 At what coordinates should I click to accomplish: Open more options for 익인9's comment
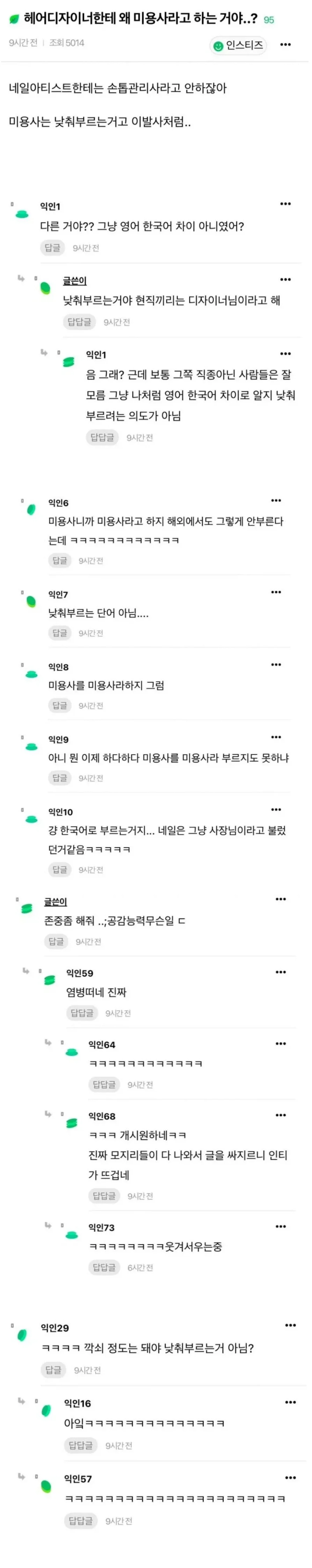pos(276,737)
